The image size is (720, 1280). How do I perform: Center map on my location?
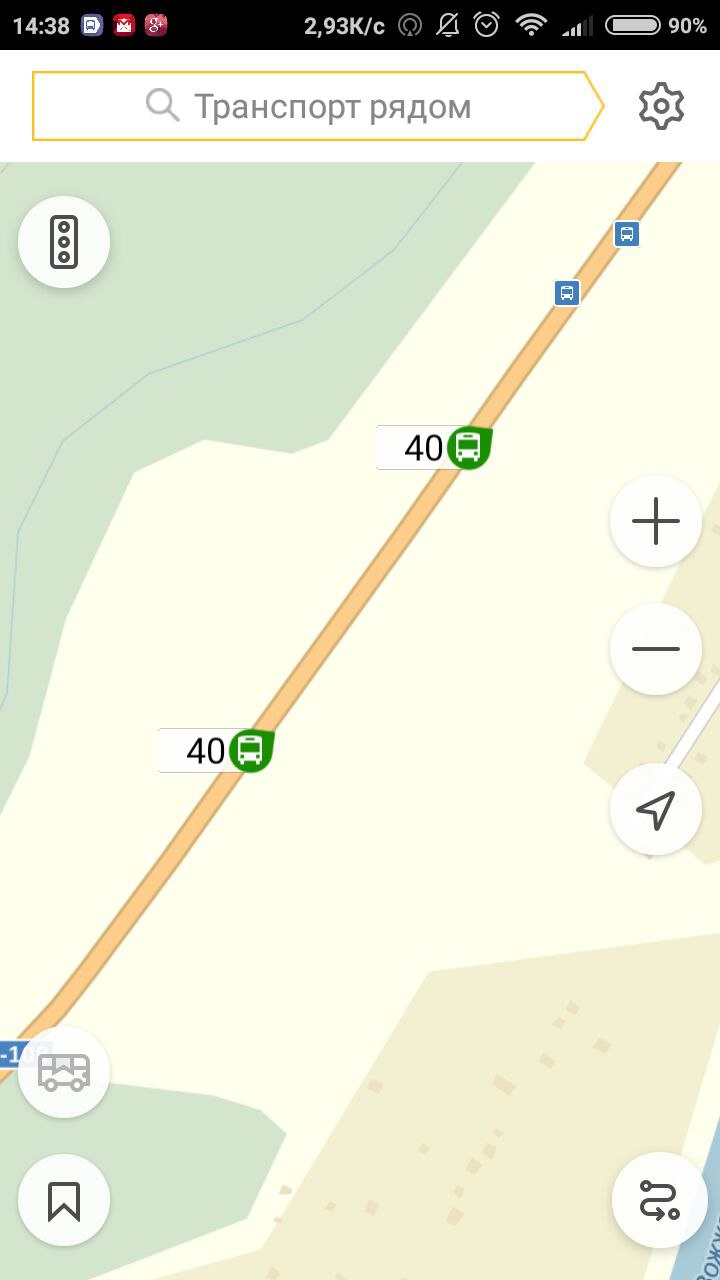(656, 809)
